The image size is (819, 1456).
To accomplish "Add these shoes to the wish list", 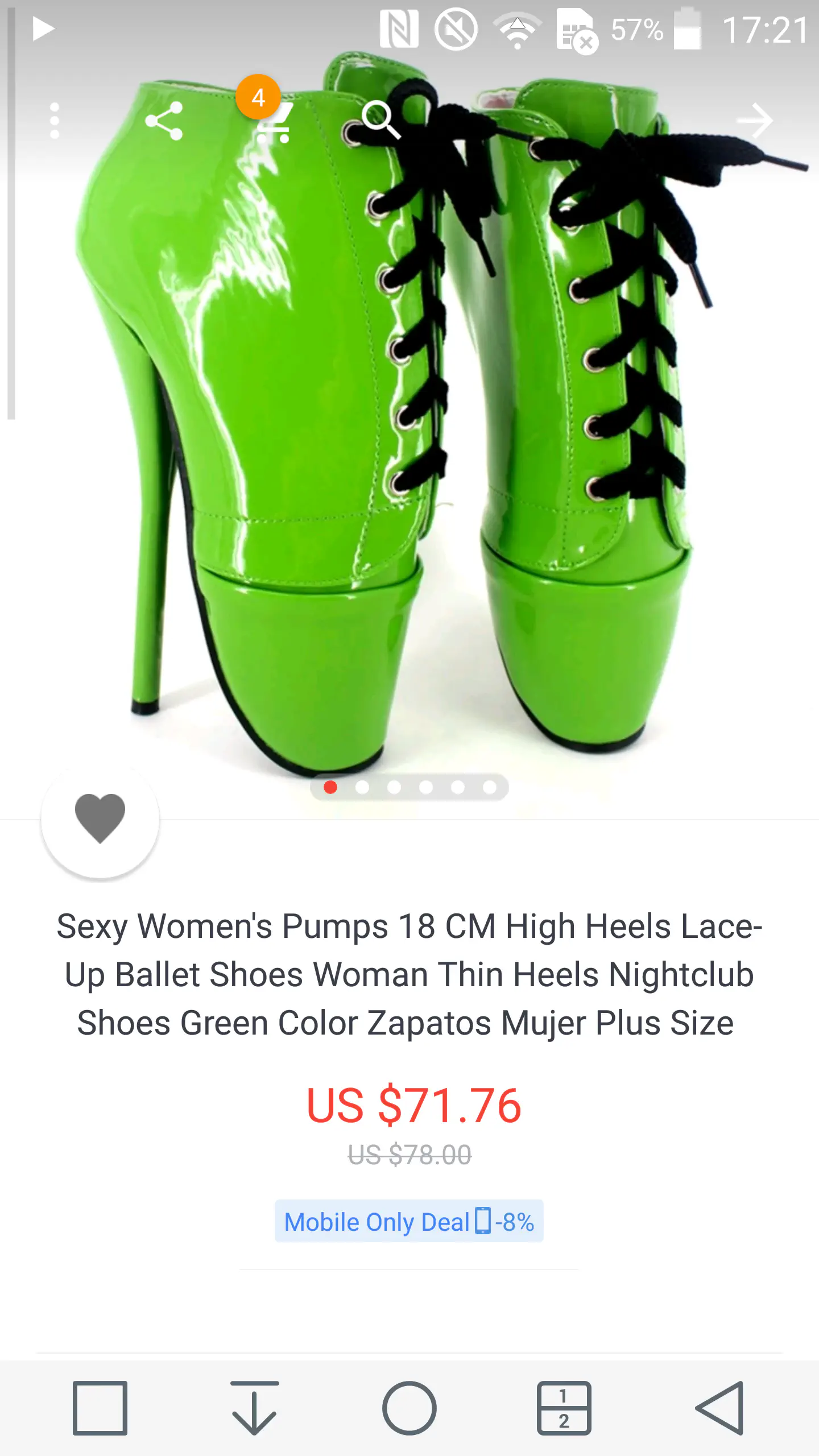I will (x=100, y=819).
